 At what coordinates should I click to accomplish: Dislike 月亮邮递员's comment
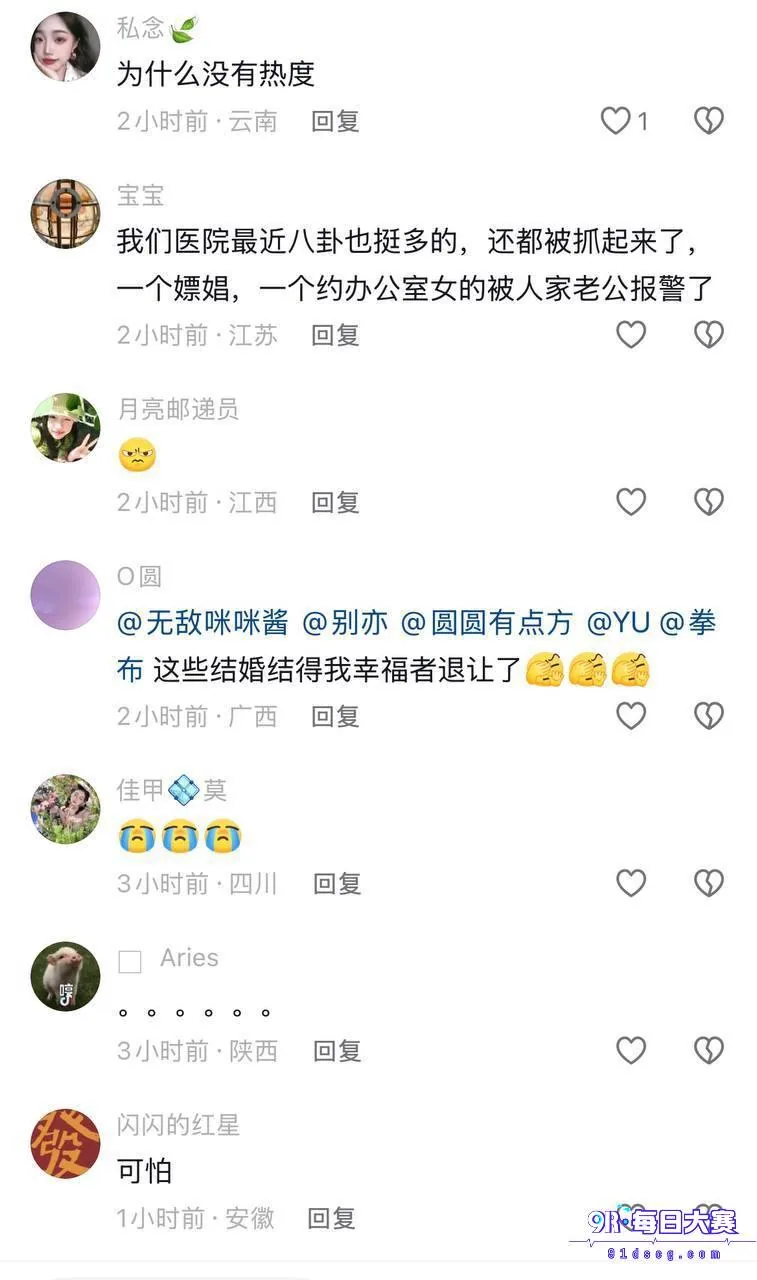coord(709,502)
